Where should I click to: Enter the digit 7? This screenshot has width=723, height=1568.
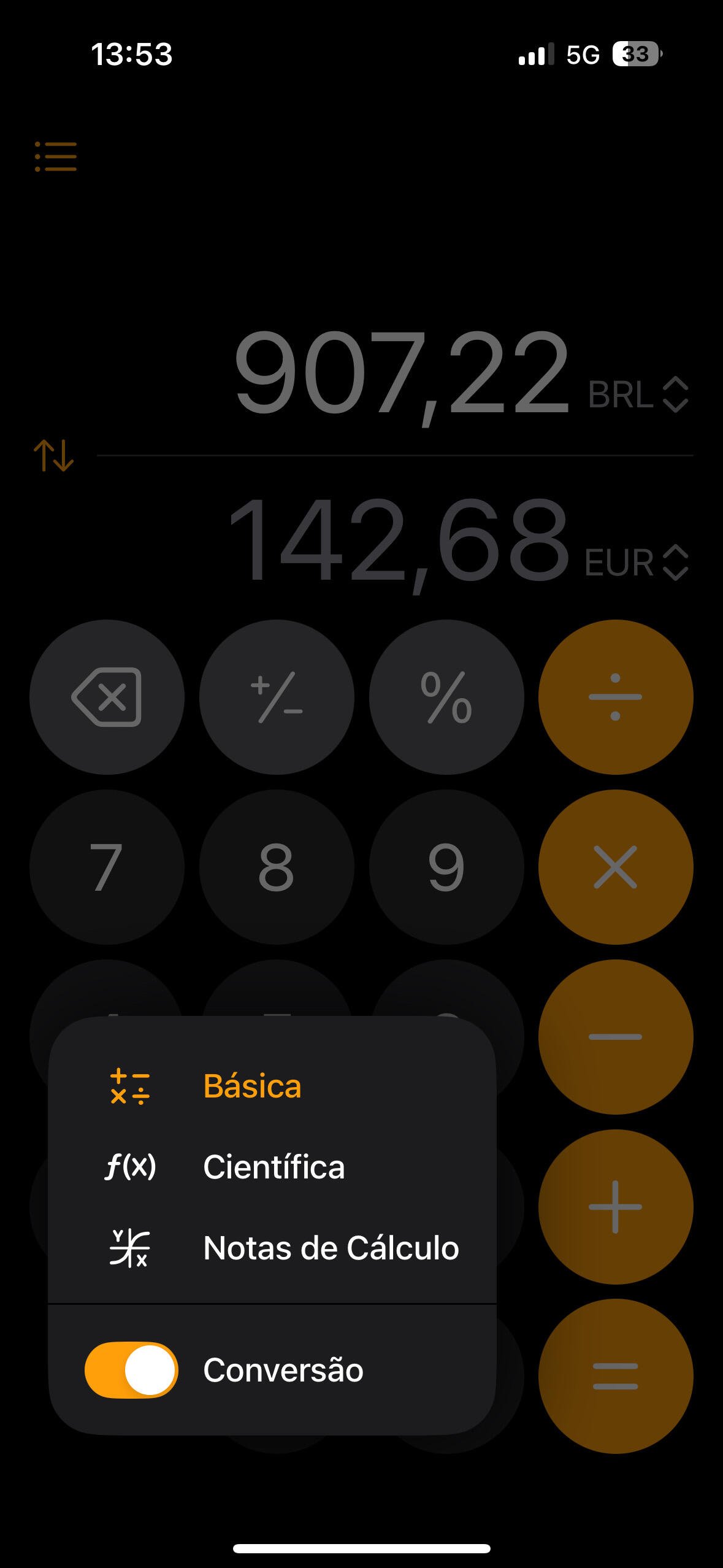pos(107,867)
